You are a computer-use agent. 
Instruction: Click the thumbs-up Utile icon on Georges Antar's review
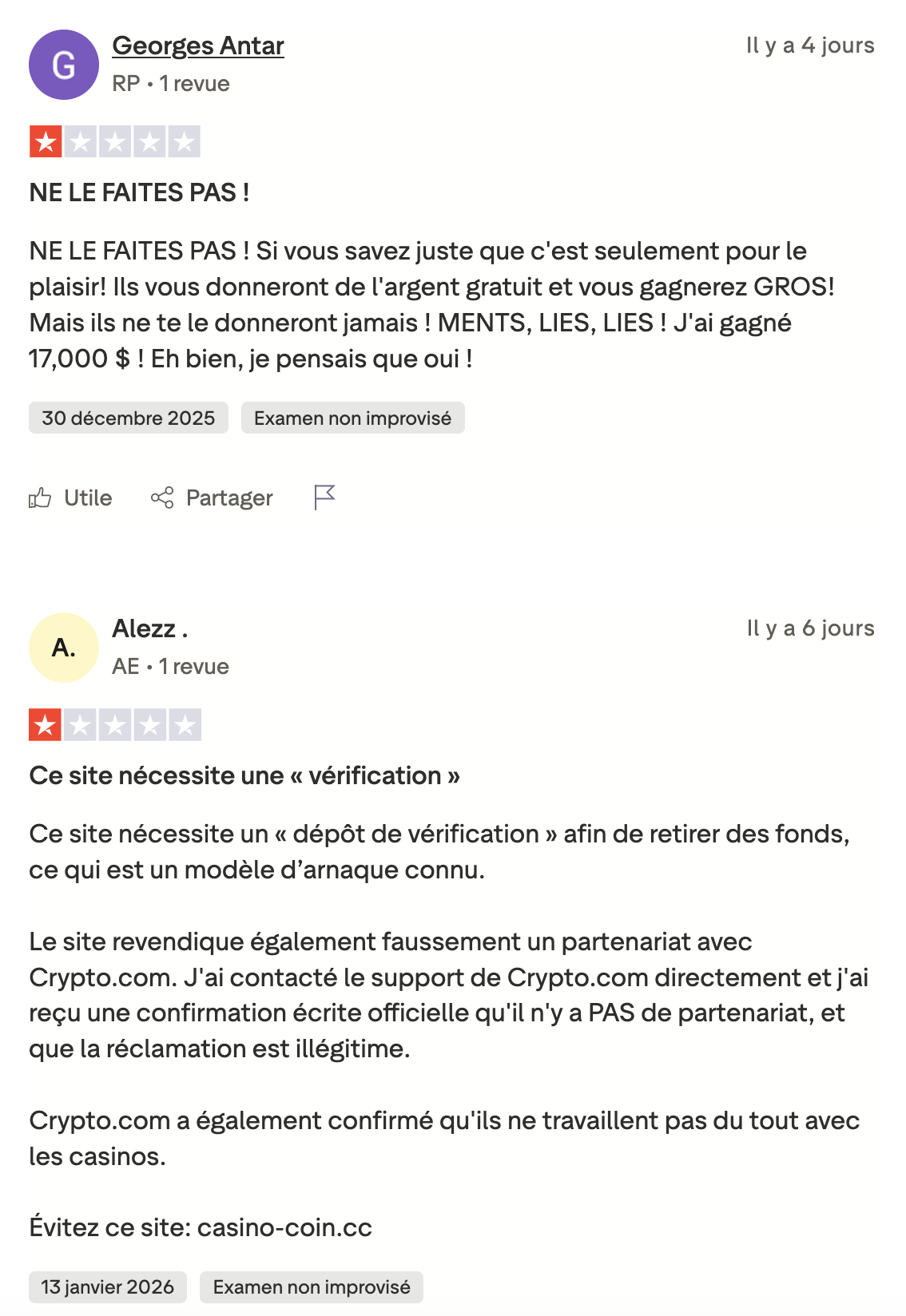click(39, 497)
